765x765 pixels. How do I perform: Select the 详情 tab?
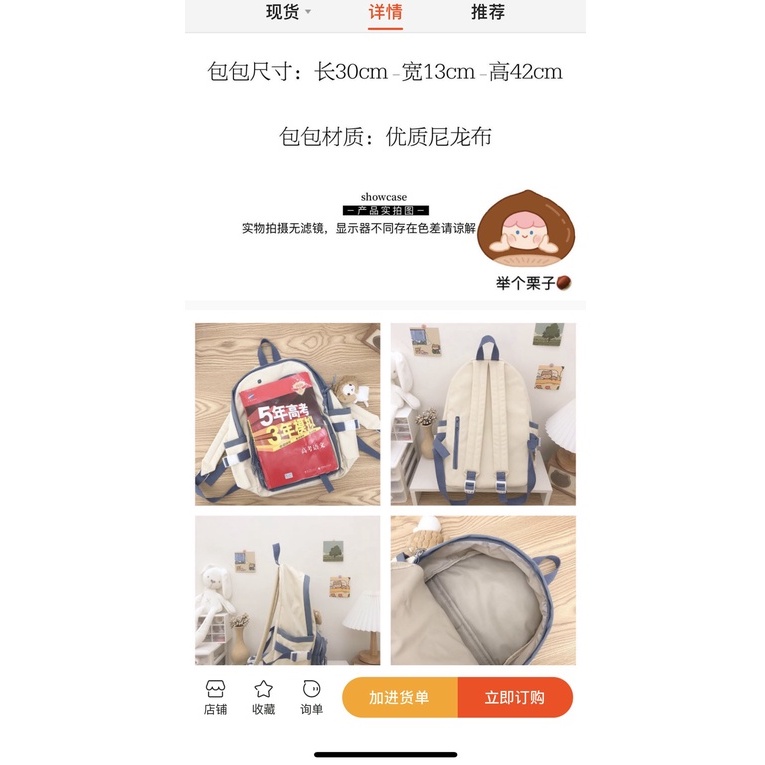point(385,12)
